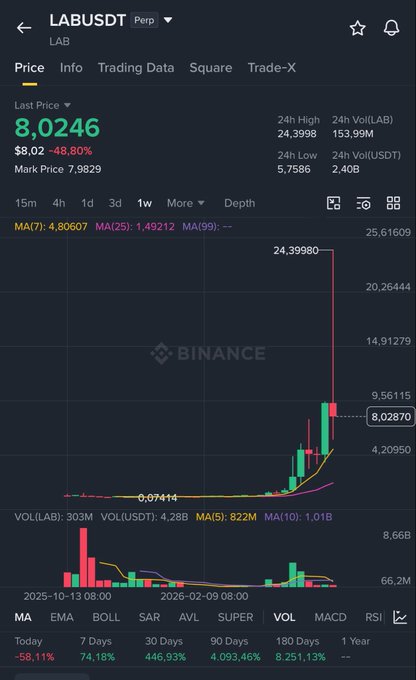This screenshot has width=416, height=680.
Task: Select the 15m chart interval
Action: (26, 203)
